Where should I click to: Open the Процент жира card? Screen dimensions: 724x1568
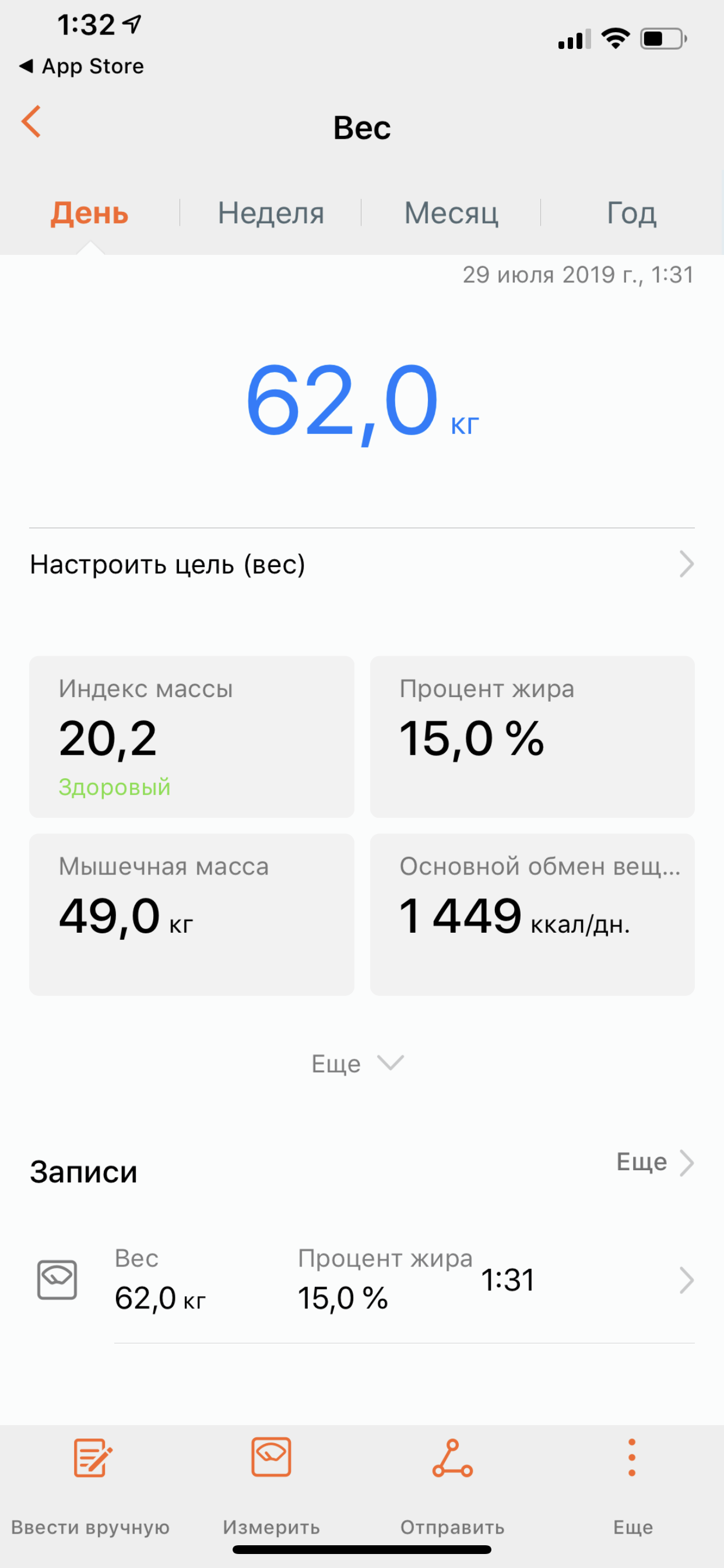pyautogui.click(x=532, y=737)
